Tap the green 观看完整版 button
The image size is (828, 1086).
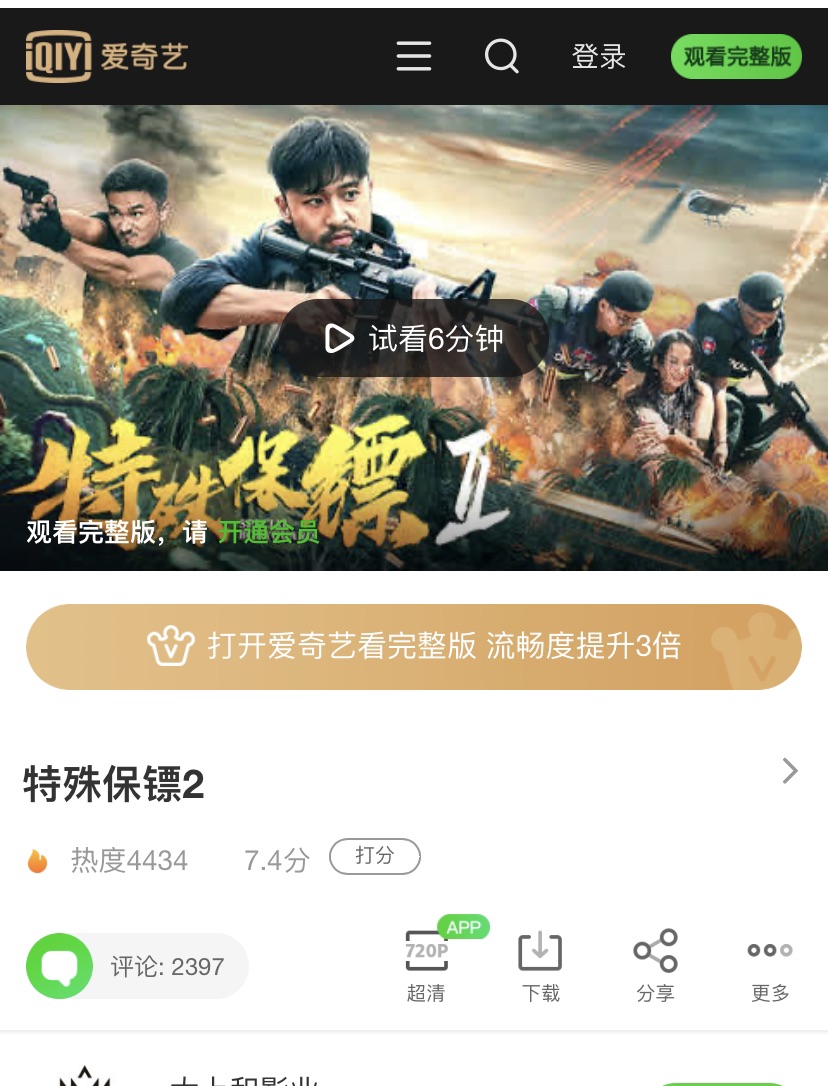click(x=736, y=57)
